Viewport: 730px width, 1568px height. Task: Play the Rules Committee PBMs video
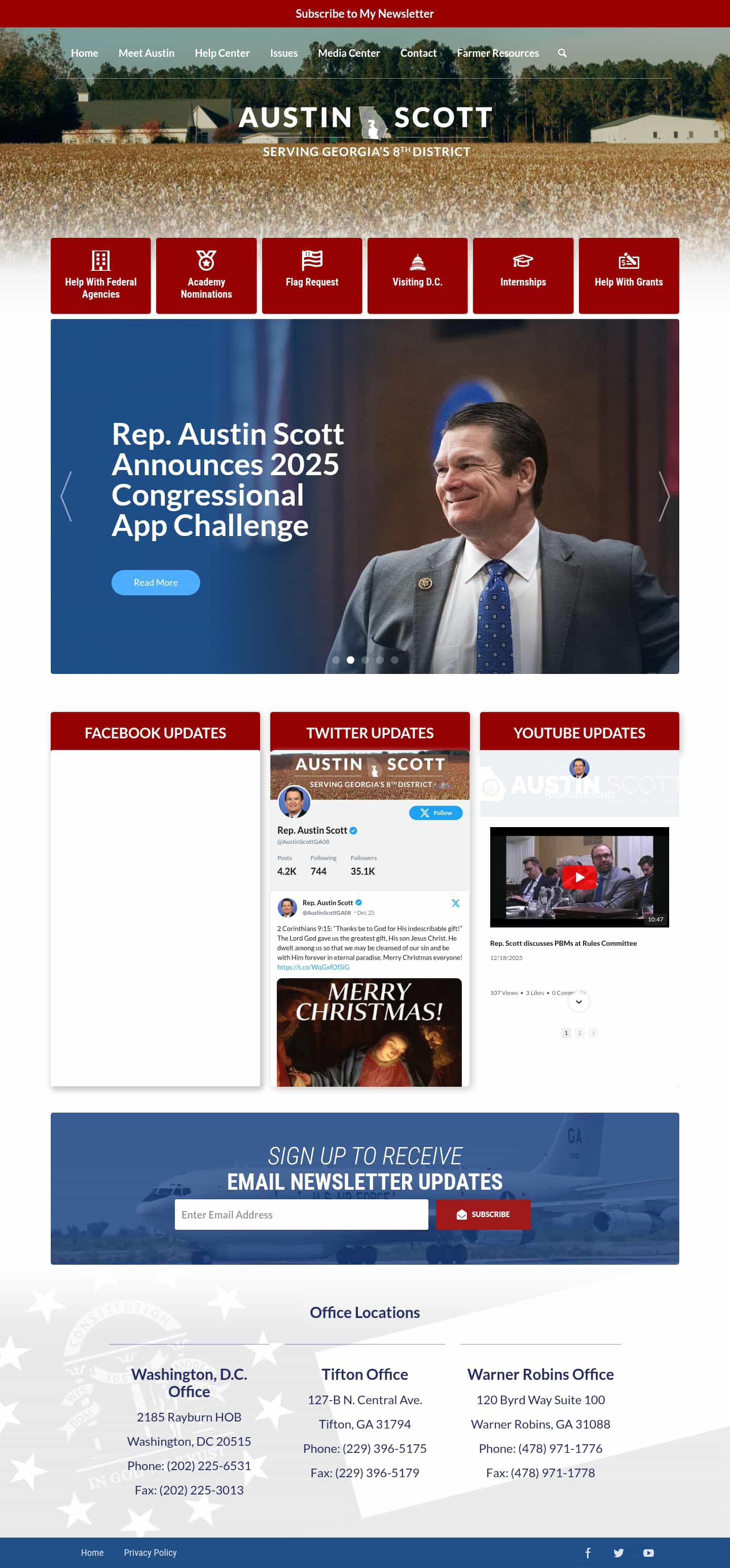[x=578, y=876]
